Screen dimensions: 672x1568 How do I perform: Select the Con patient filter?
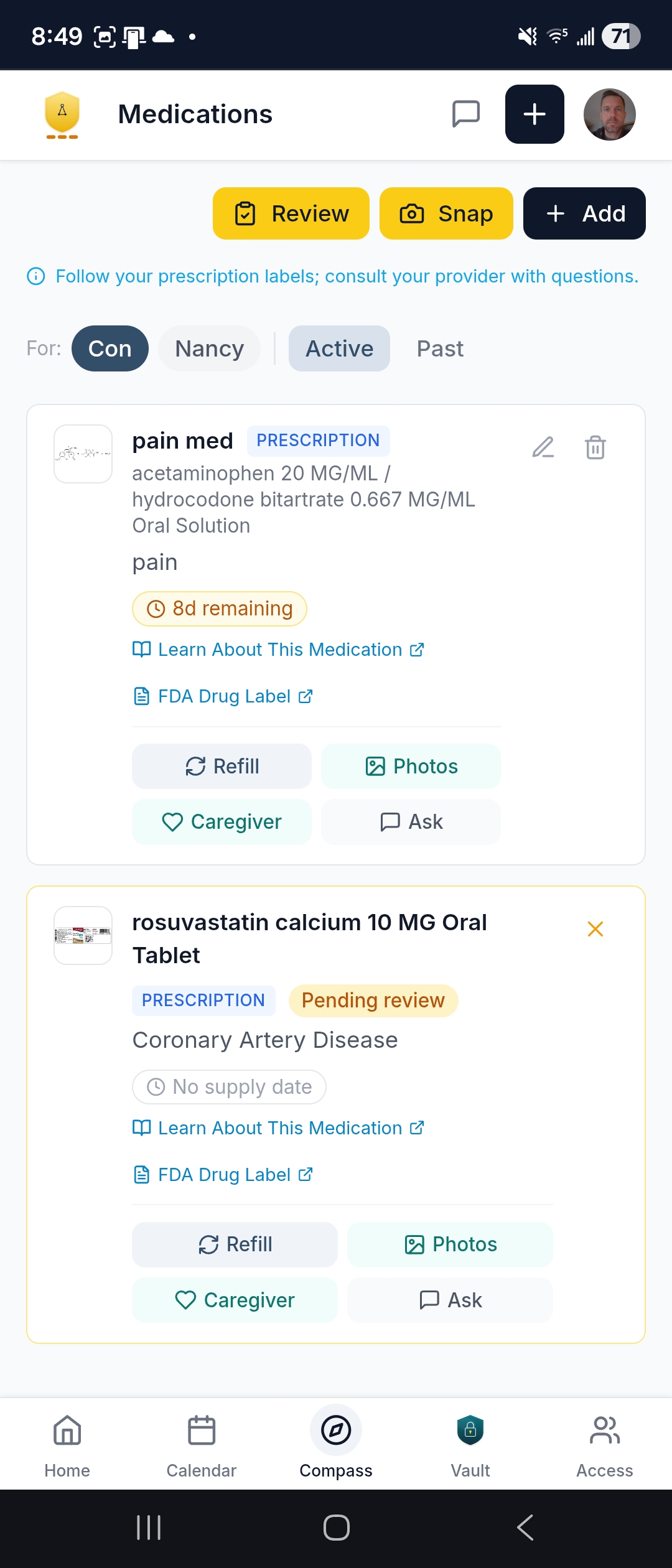tap(110, 348)
